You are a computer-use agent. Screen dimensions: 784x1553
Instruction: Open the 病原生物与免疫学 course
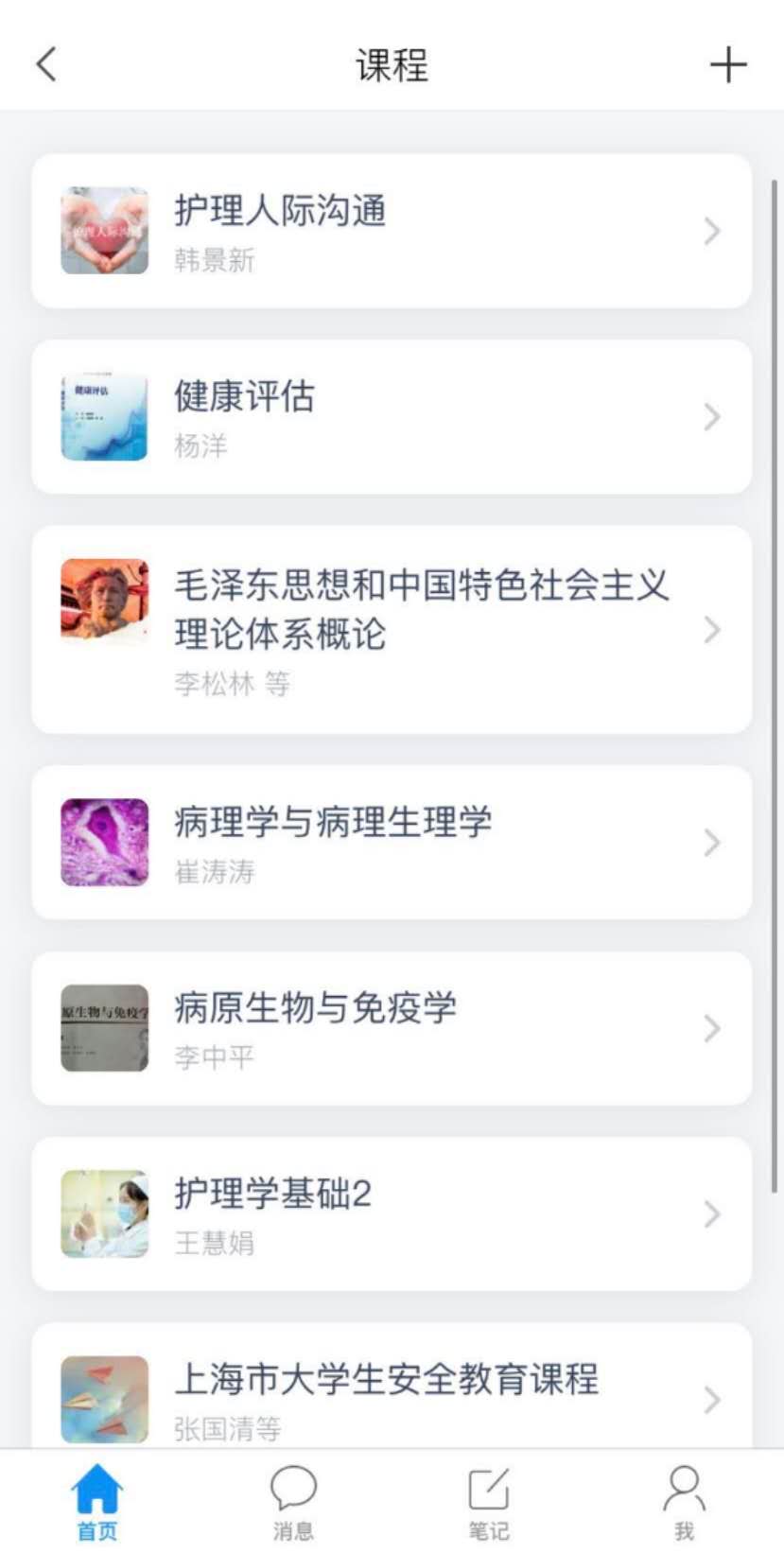click(x=392, y=1028)
